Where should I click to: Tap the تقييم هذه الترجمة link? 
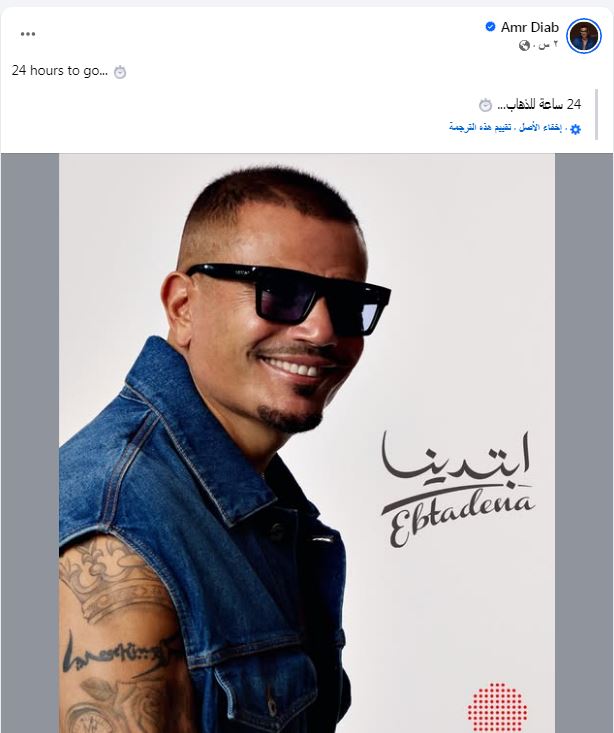481,128
